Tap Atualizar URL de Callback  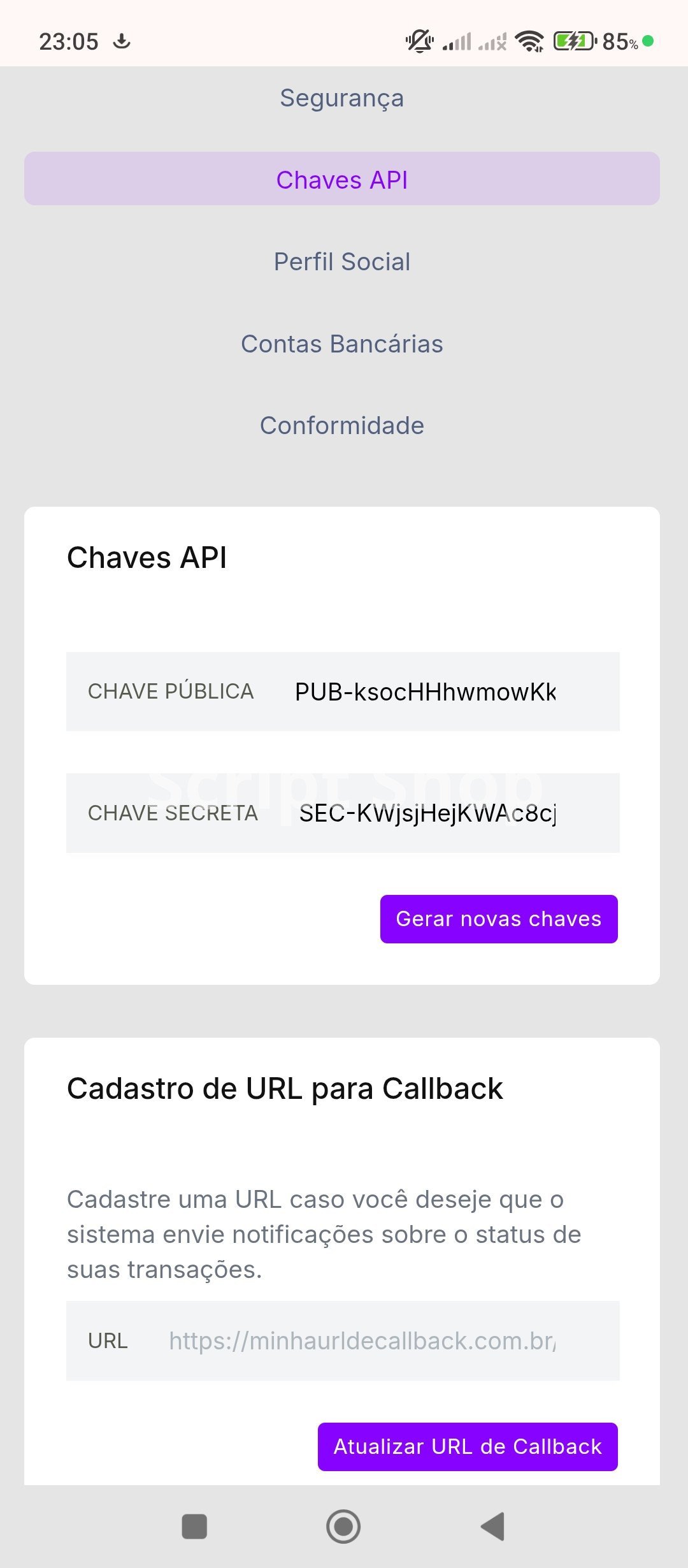click(468, 1446)
